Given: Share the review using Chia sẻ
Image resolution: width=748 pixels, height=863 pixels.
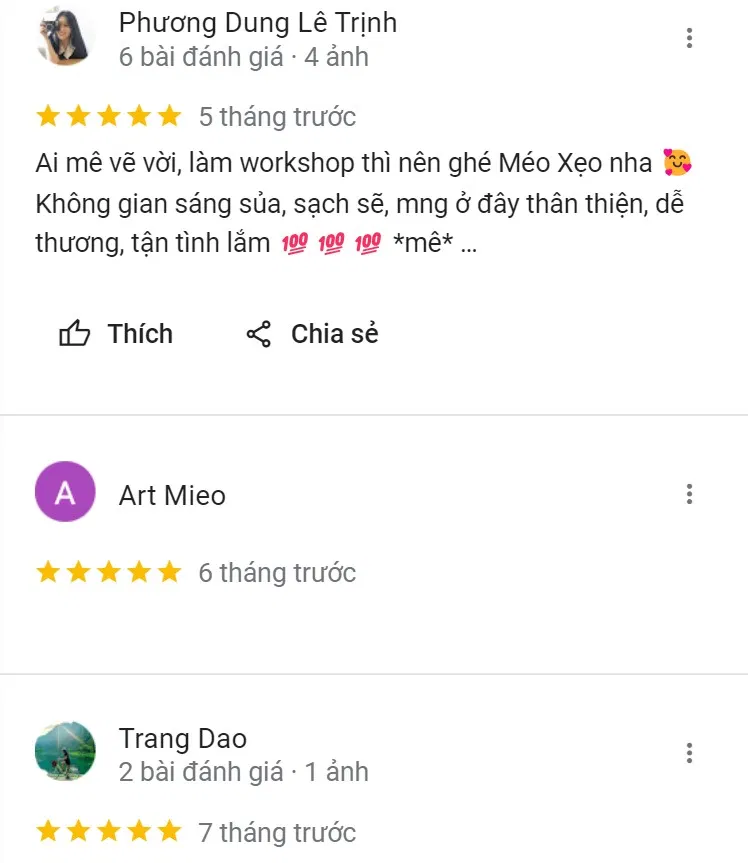Looking at the screenshot, I should (310, 334).
